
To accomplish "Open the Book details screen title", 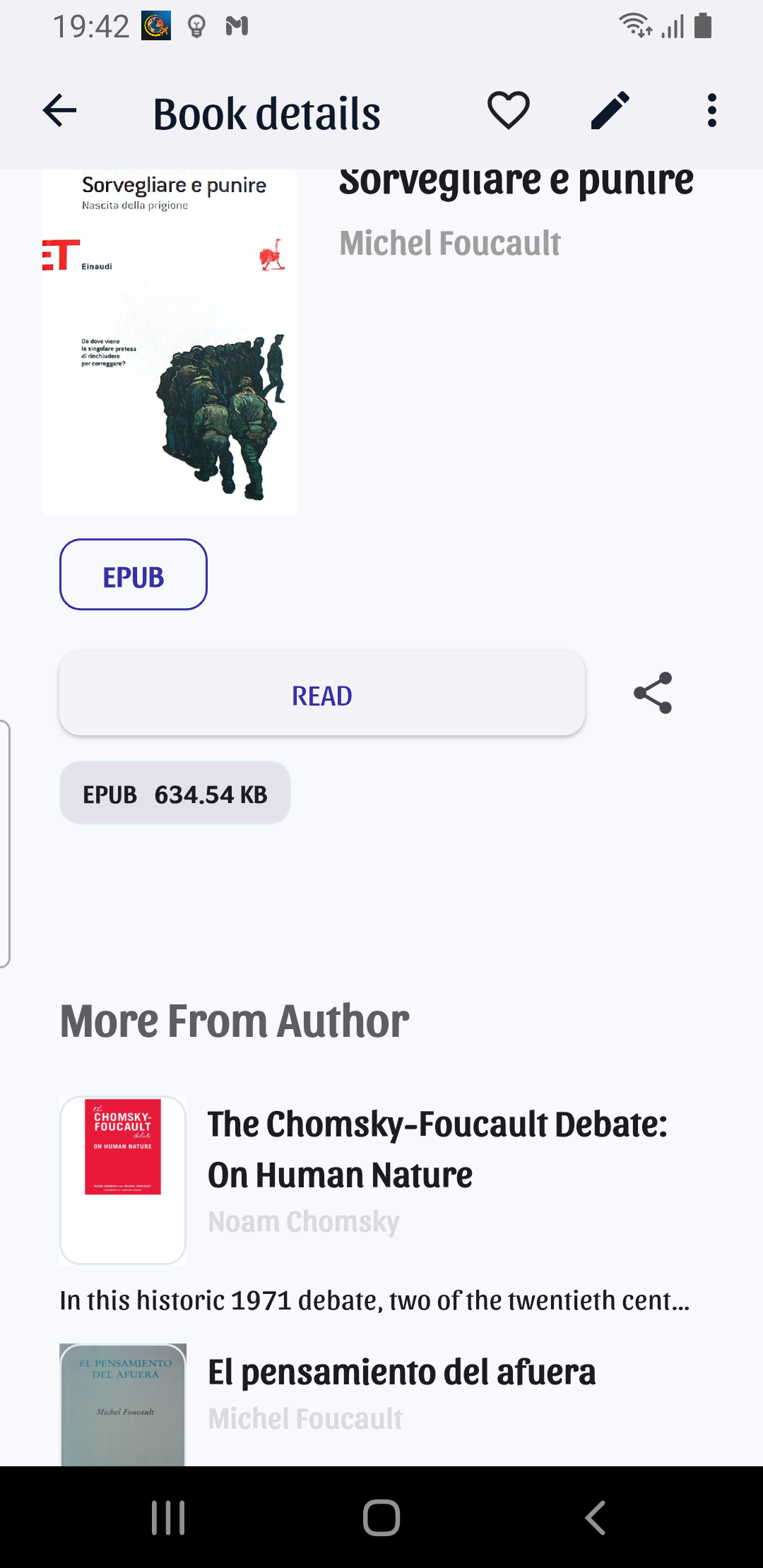I will coord(267,112).
